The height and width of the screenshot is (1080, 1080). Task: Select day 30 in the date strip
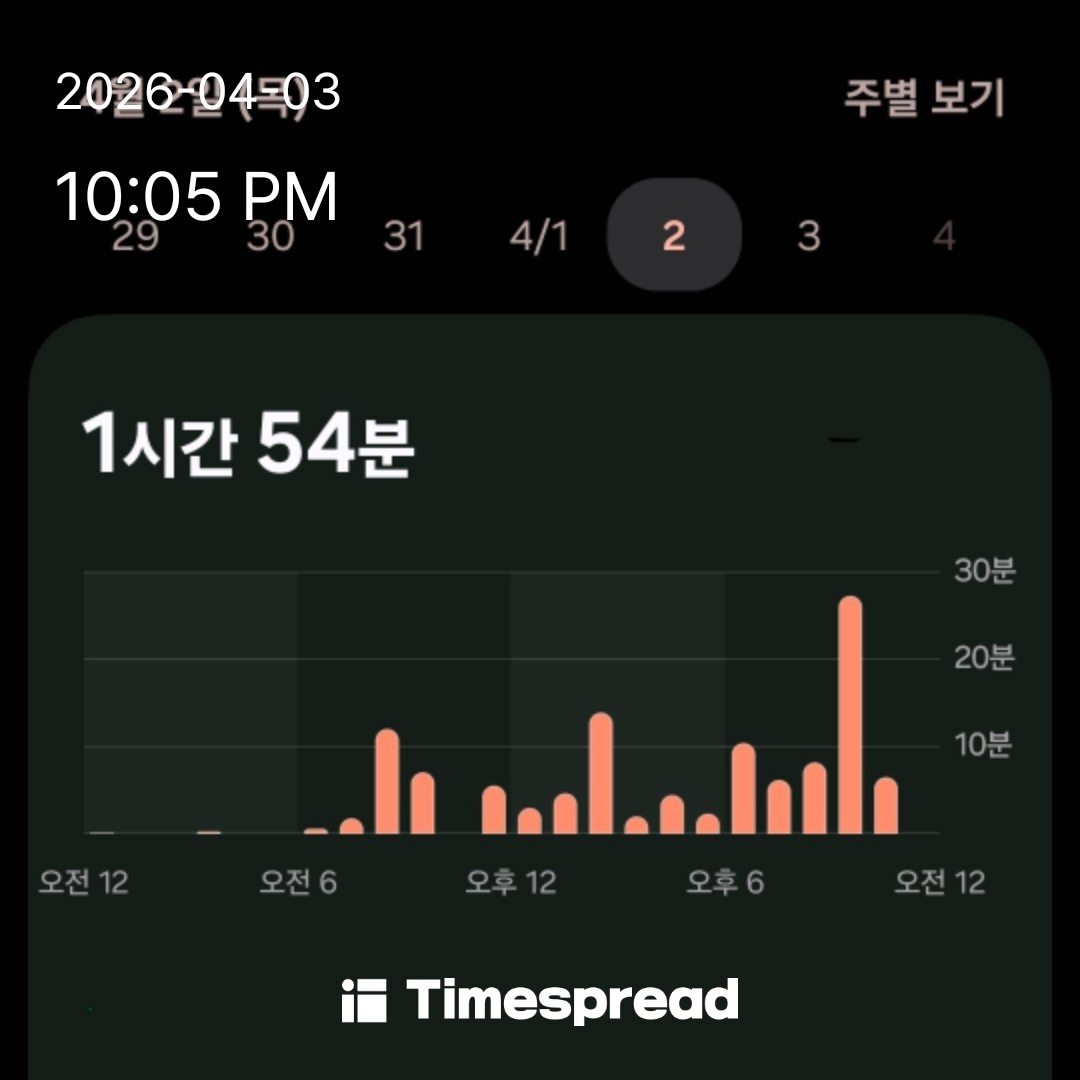[270, 237]
